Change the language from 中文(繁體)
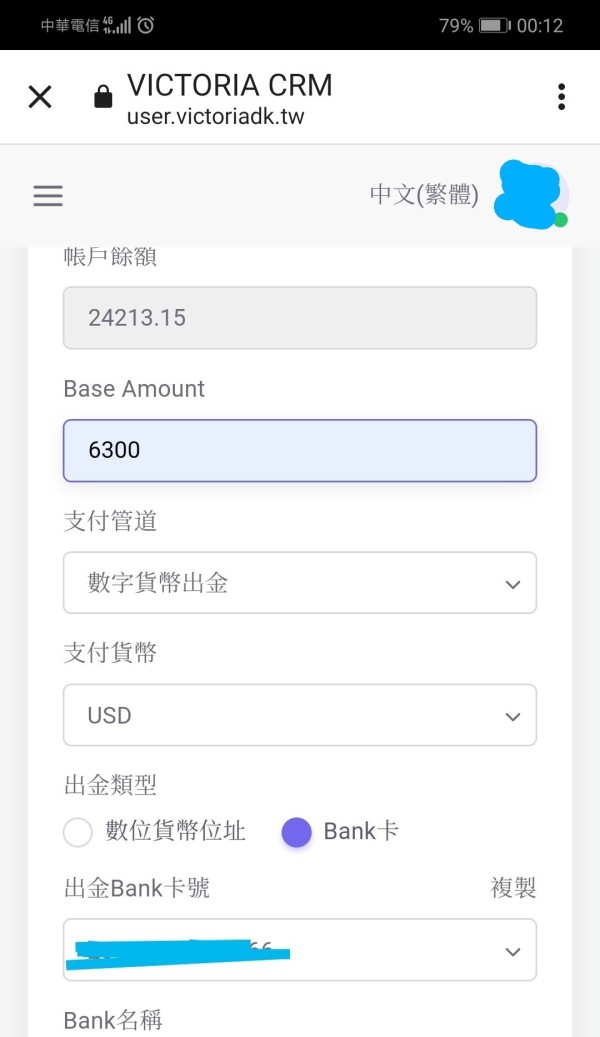 click(424, 194)
